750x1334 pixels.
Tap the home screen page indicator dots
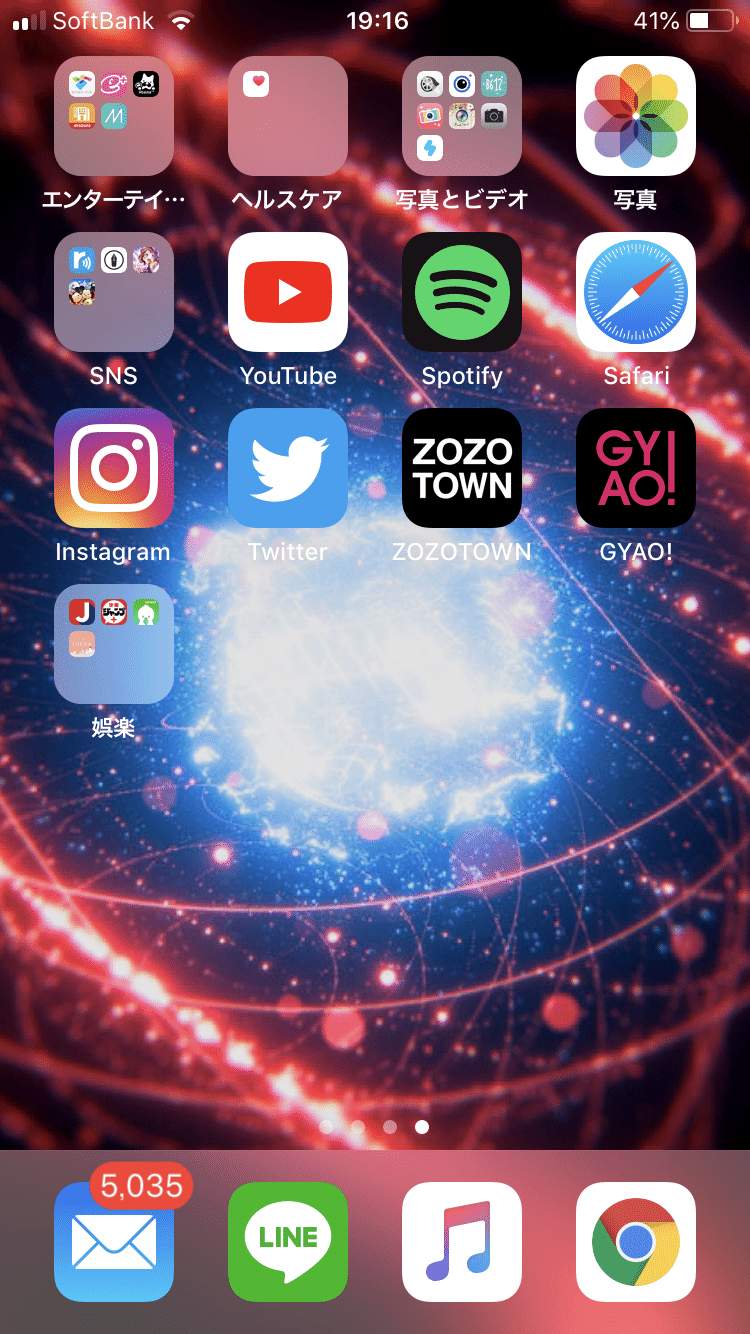pyautogui.click(x=374, y=1127)
